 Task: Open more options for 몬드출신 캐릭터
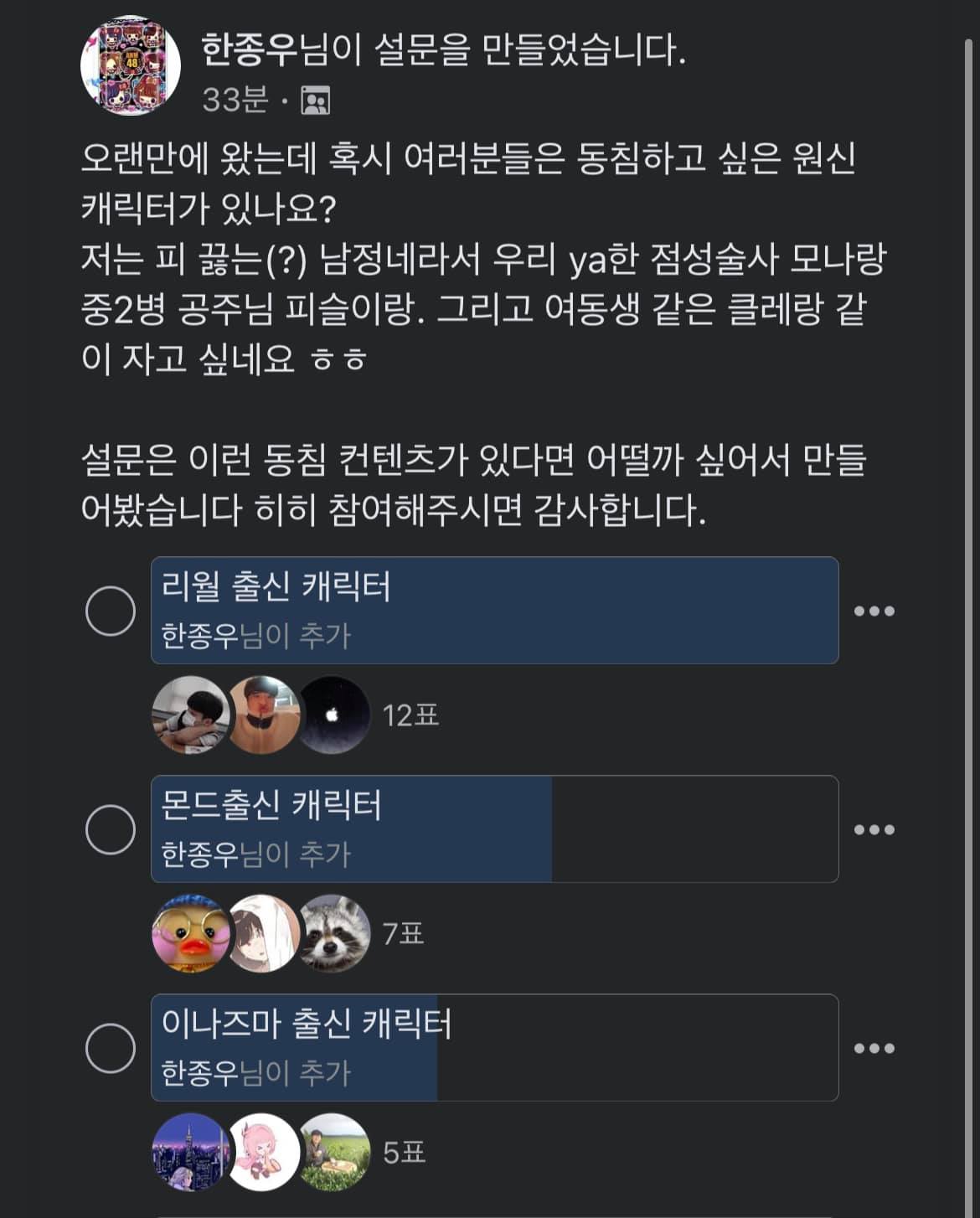874,829
